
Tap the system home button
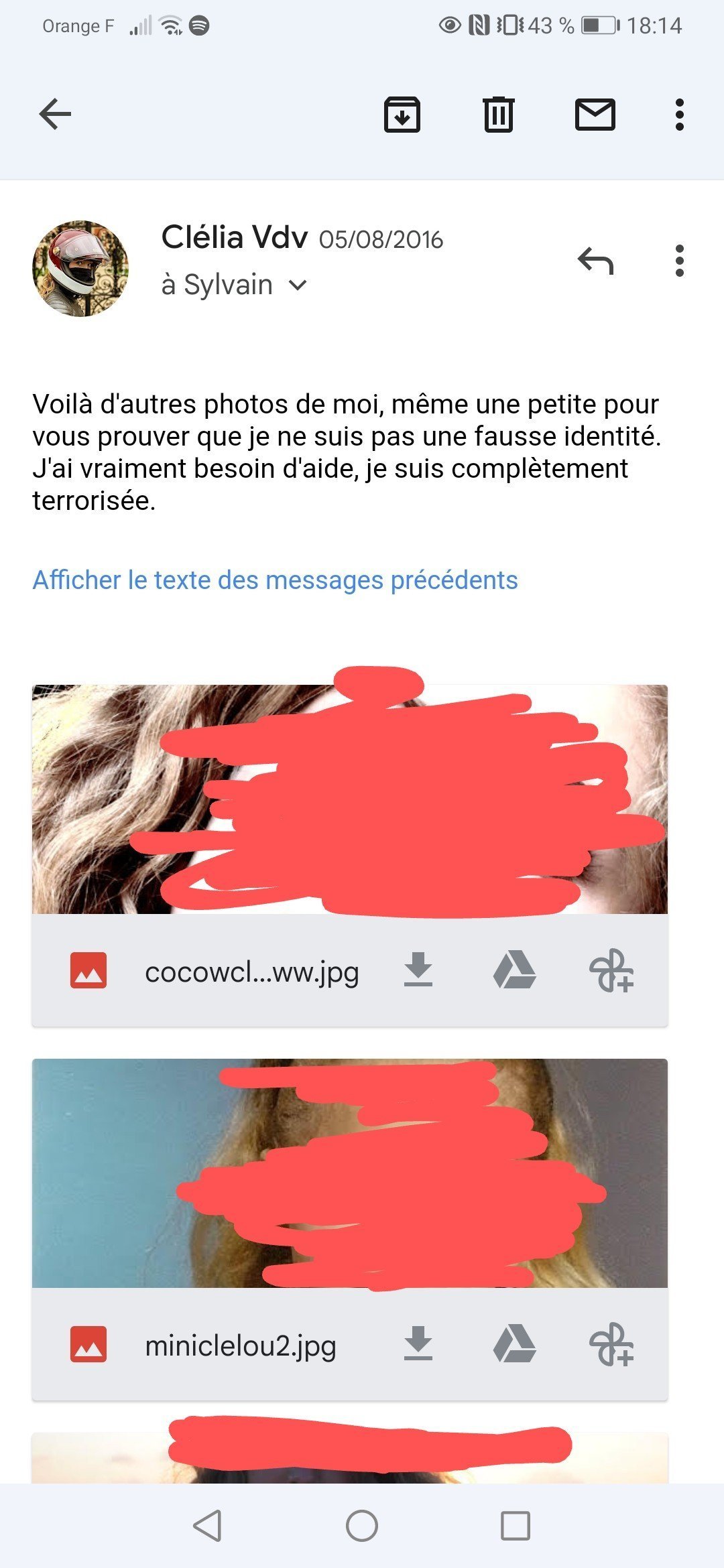point(362,1526)
